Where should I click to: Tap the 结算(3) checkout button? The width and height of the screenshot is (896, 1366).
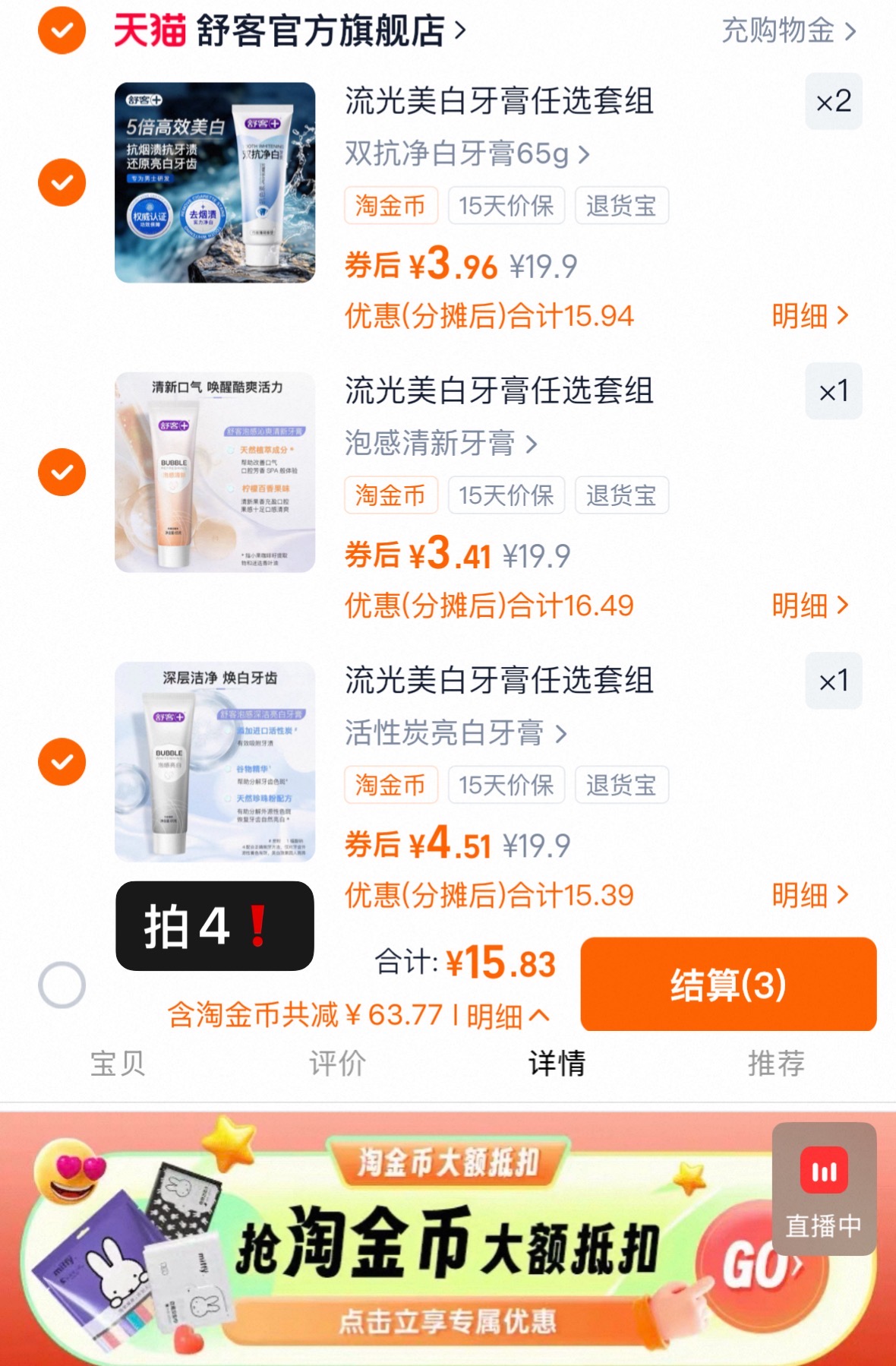click(729, 984)
